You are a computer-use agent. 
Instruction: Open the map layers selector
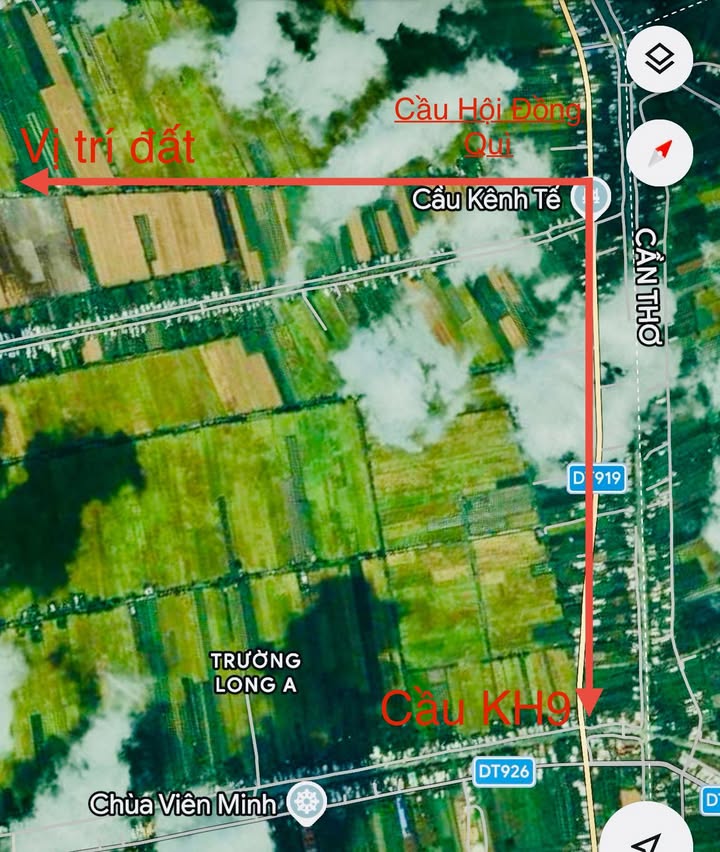point(659,59)
